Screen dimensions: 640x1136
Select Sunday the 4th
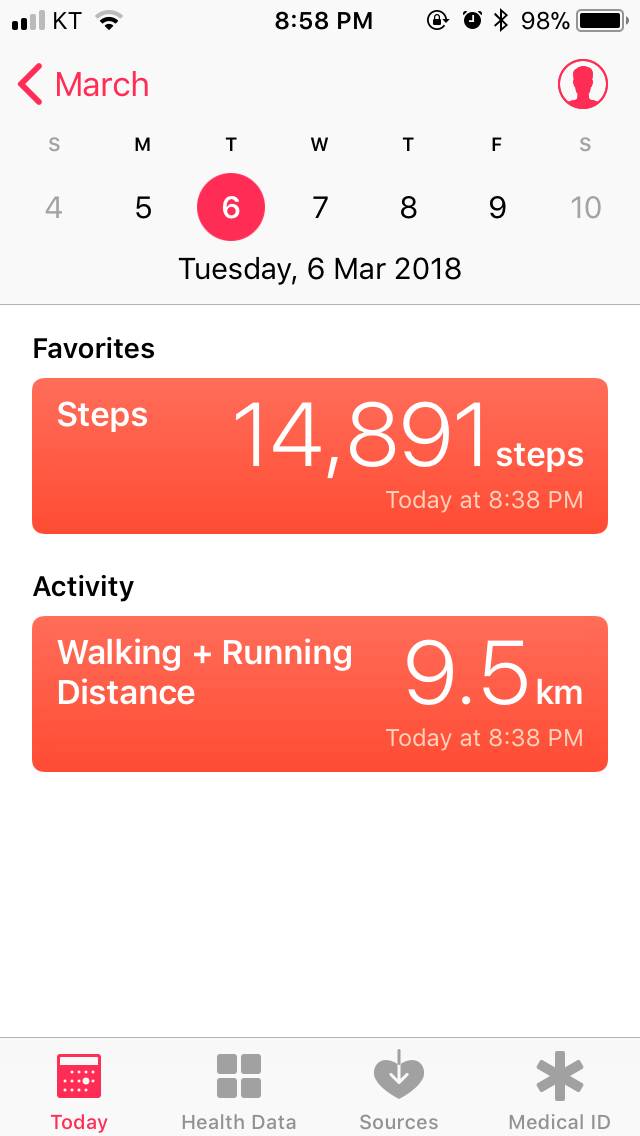pyautogui.click(x=54, y=207)
